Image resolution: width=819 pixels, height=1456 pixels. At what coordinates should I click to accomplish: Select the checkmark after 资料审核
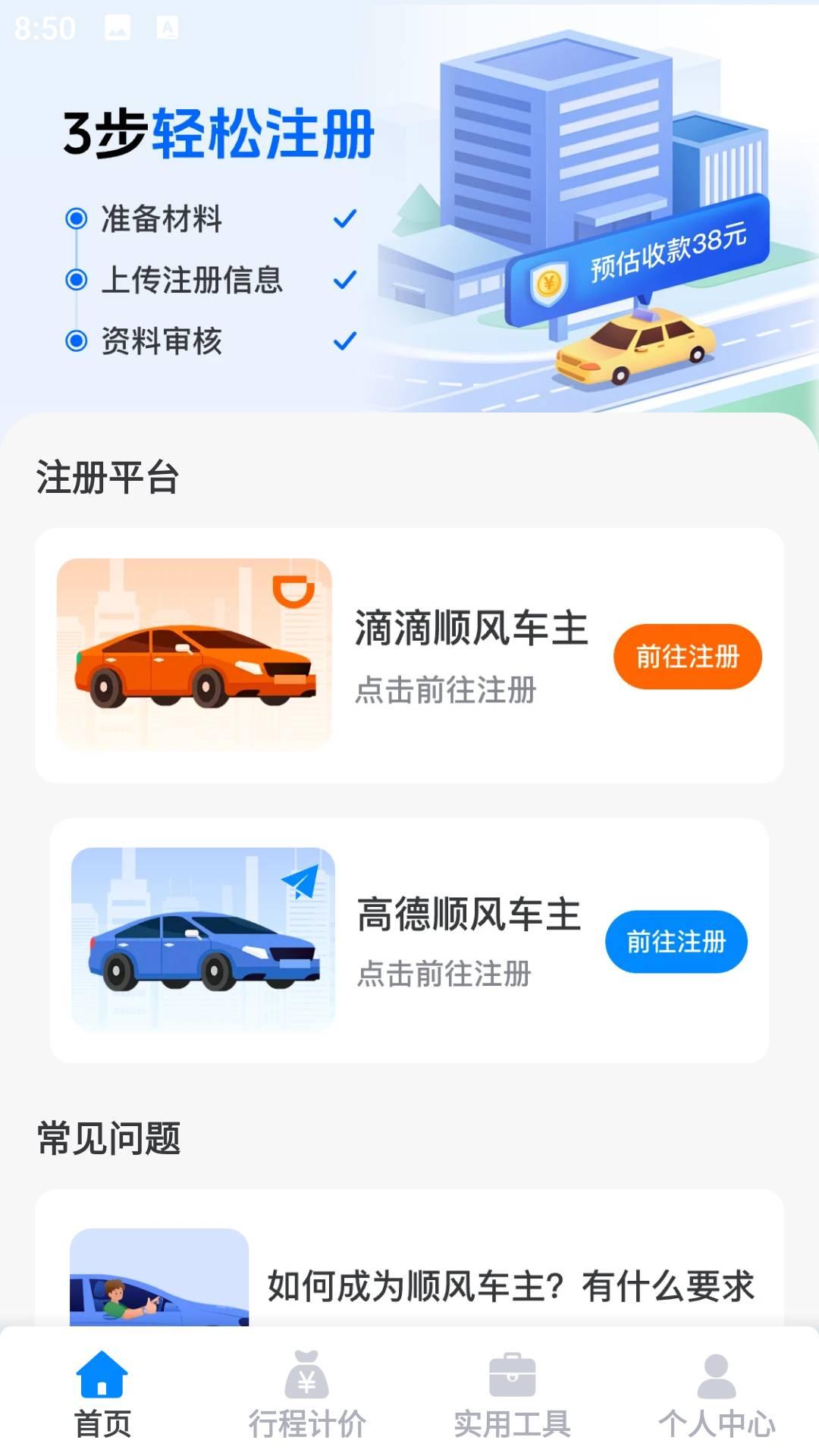[x=345, y=338]
